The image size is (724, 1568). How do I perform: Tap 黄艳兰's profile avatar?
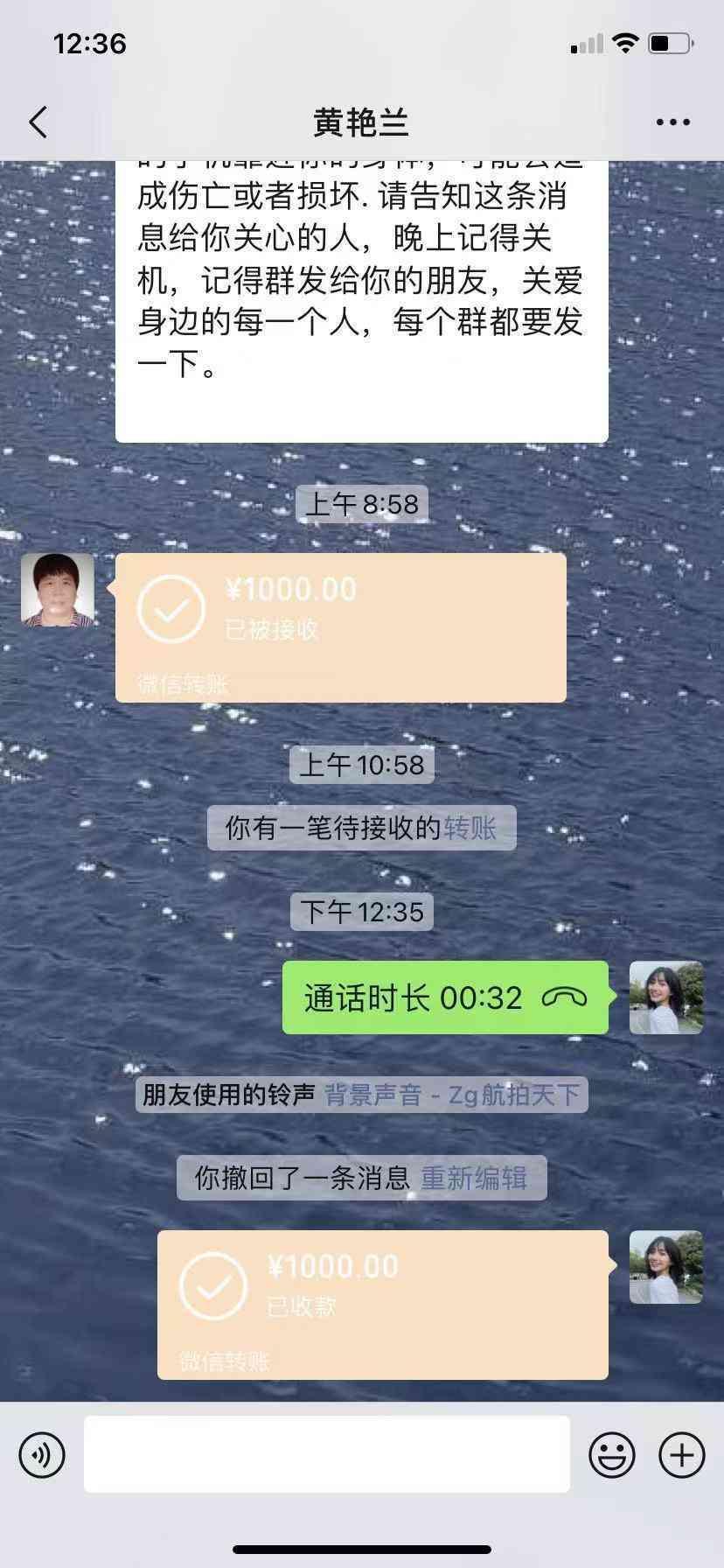coord(58,590)
